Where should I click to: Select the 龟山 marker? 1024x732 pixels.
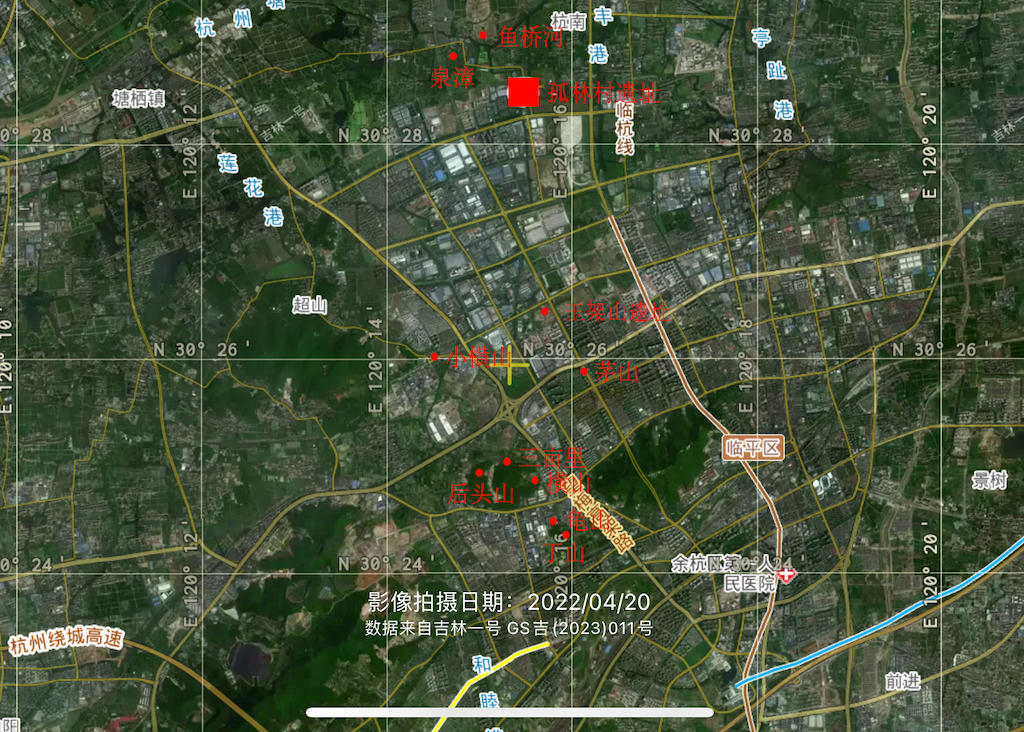pos(553,521)
